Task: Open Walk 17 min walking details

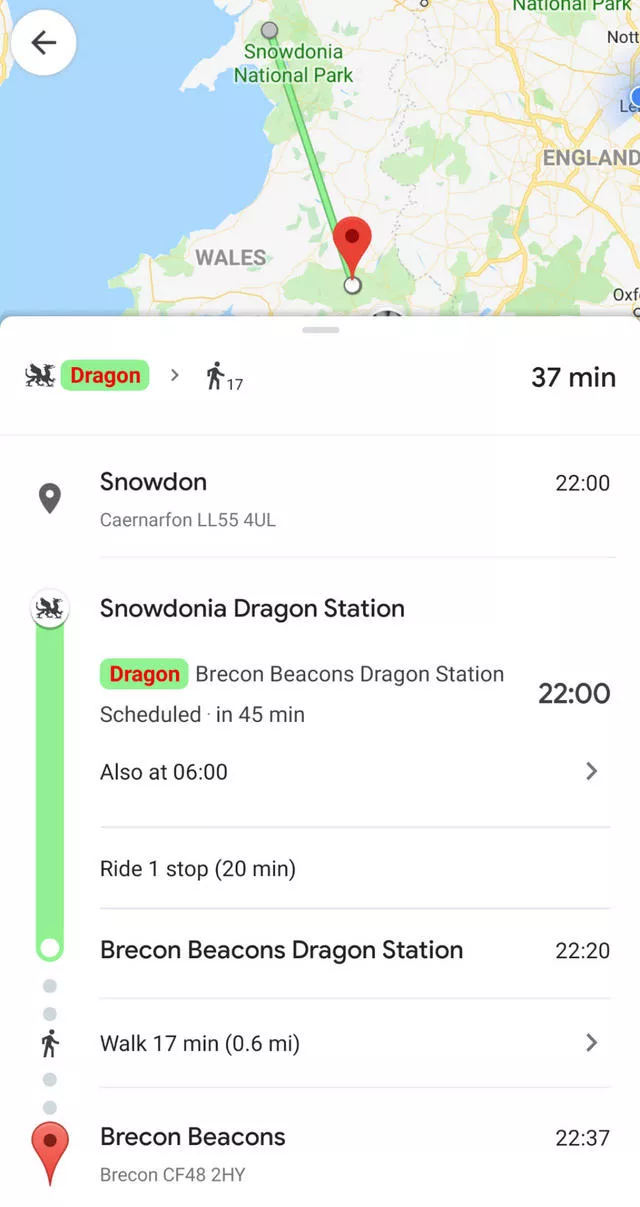Action: (354, 1044)
